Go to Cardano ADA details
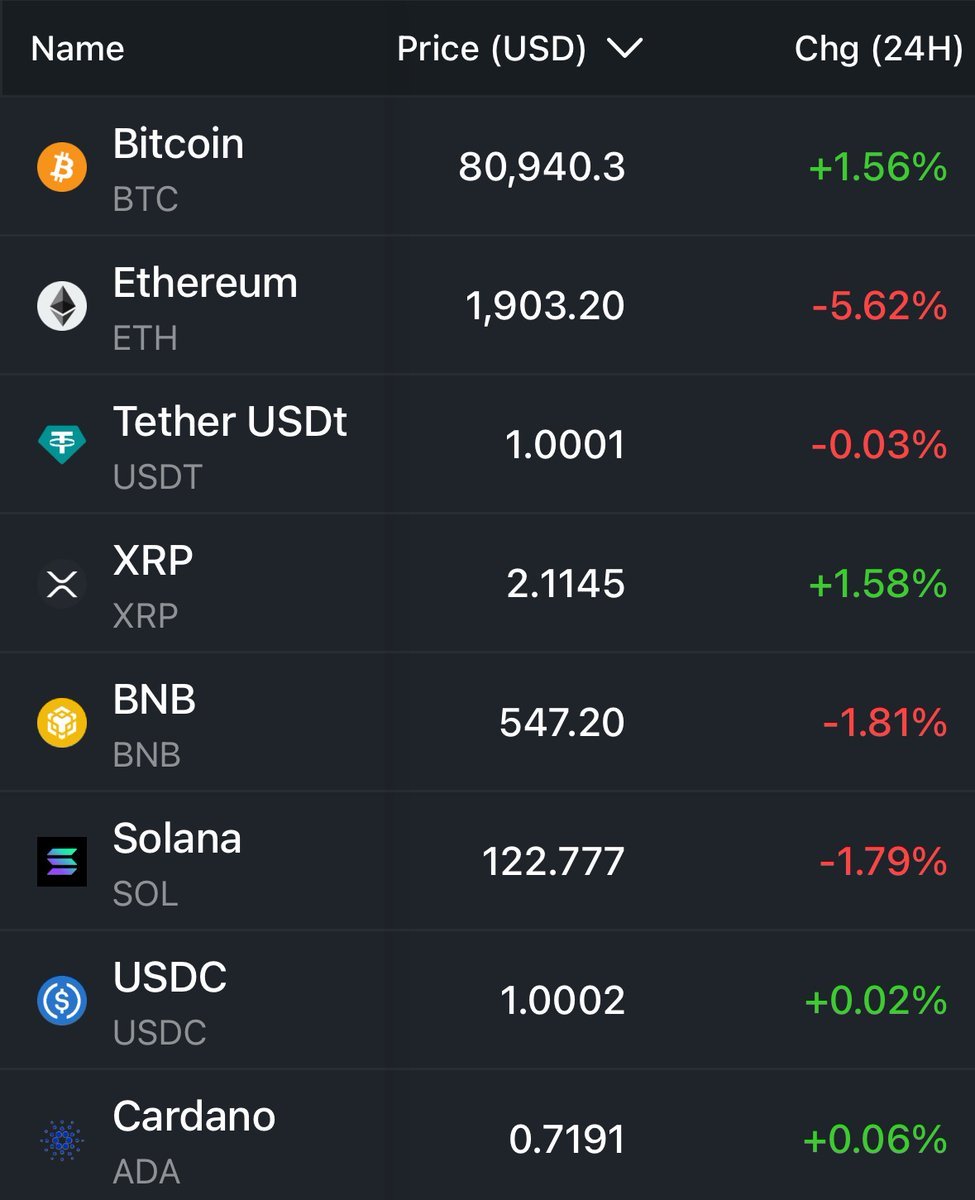This screenshot has width=975, height=1200. point(194,1139)
